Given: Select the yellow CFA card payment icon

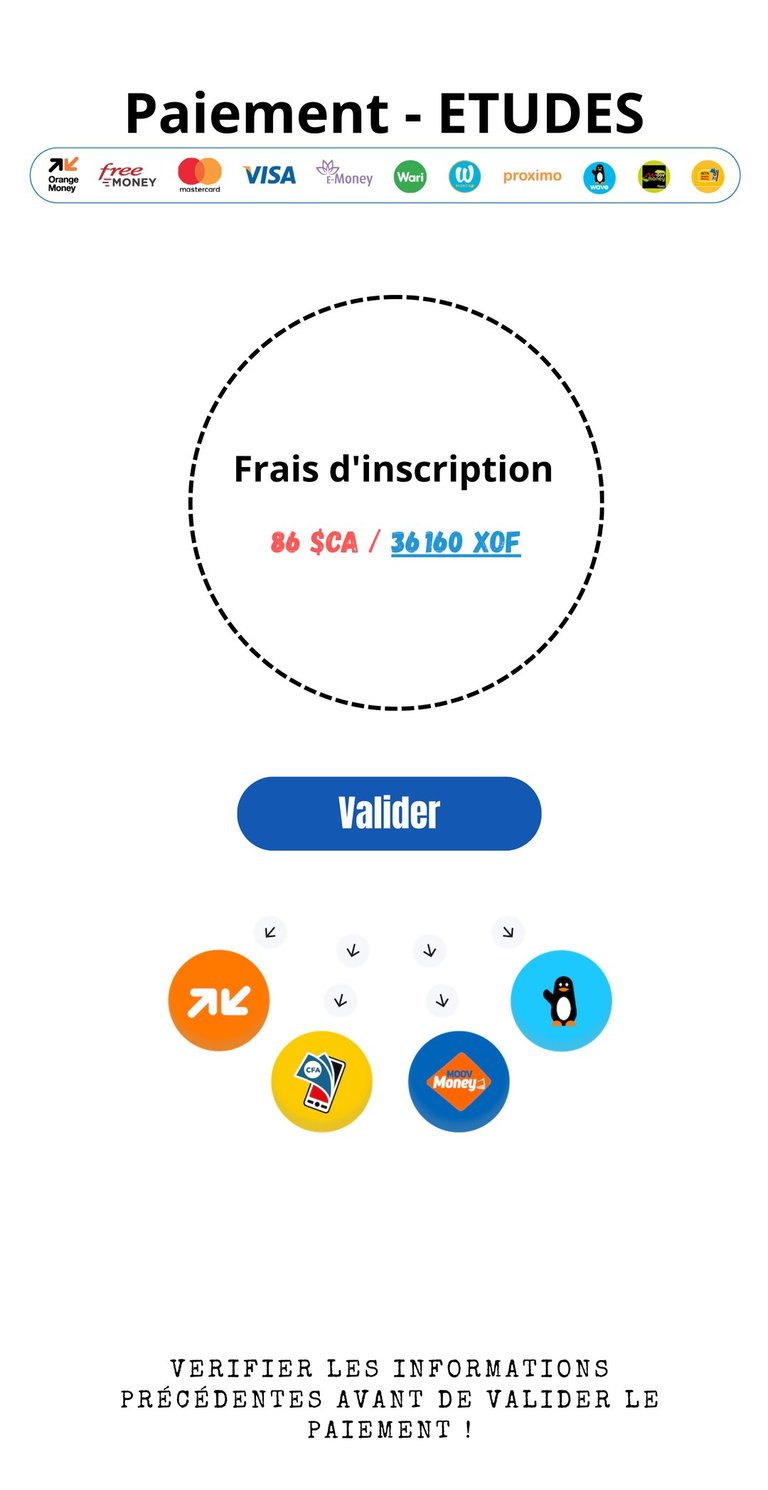Looking at the screenshot, I should (x=321, y=1082).
